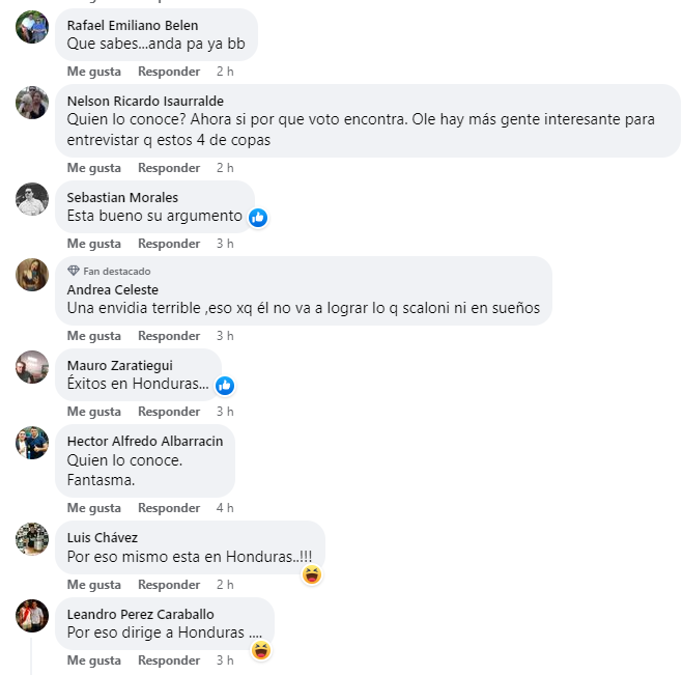View the like reaction on Sebastian Morales' comment
This screenshot has width=683, height=675.
click(x=258, y=217)
